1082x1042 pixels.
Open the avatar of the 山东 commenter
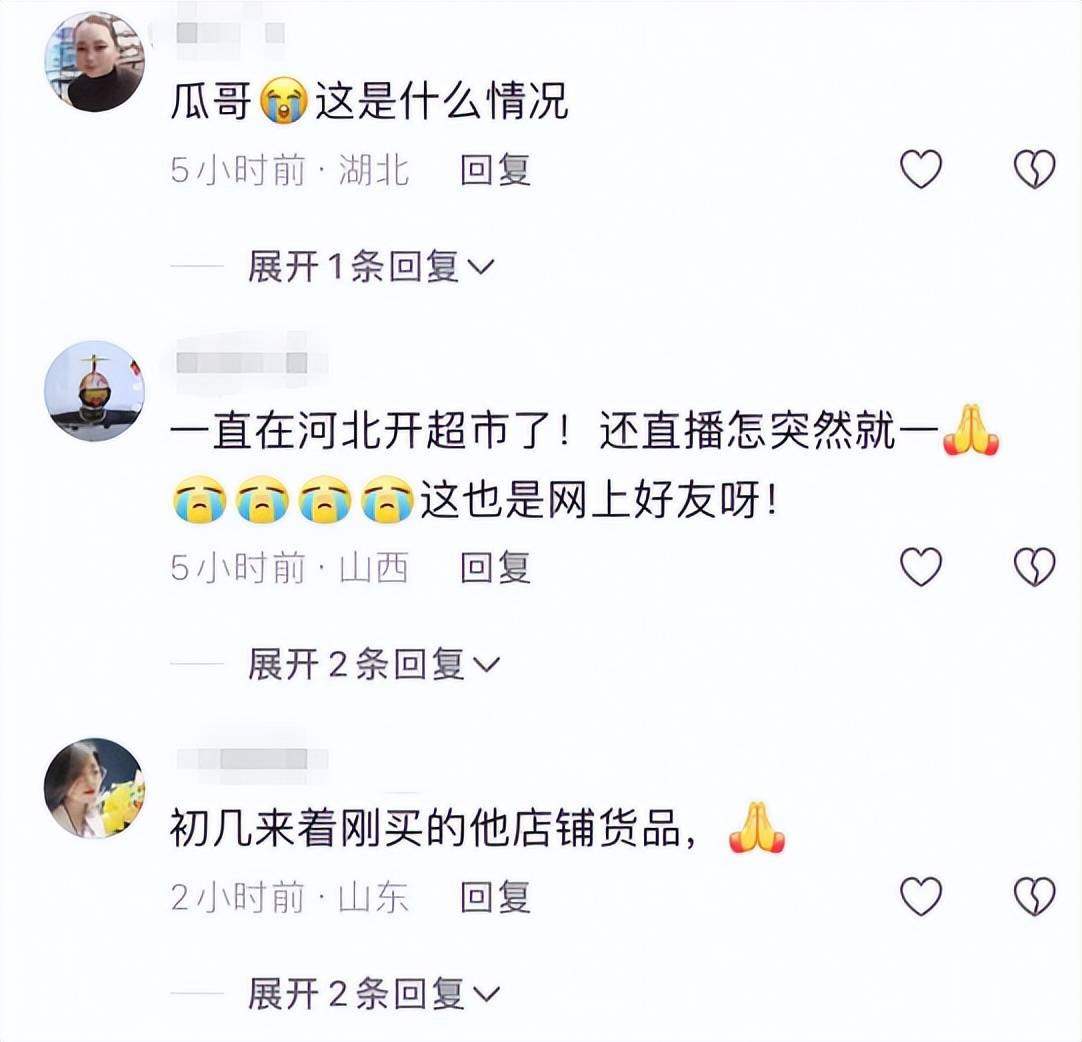94,788
